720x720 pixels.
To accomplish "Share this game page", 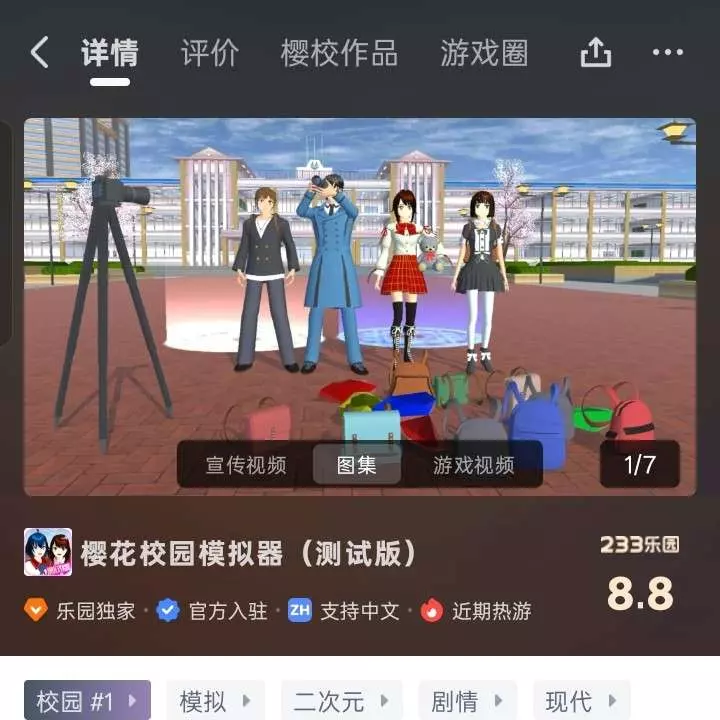I will click(x=595, y=53).
